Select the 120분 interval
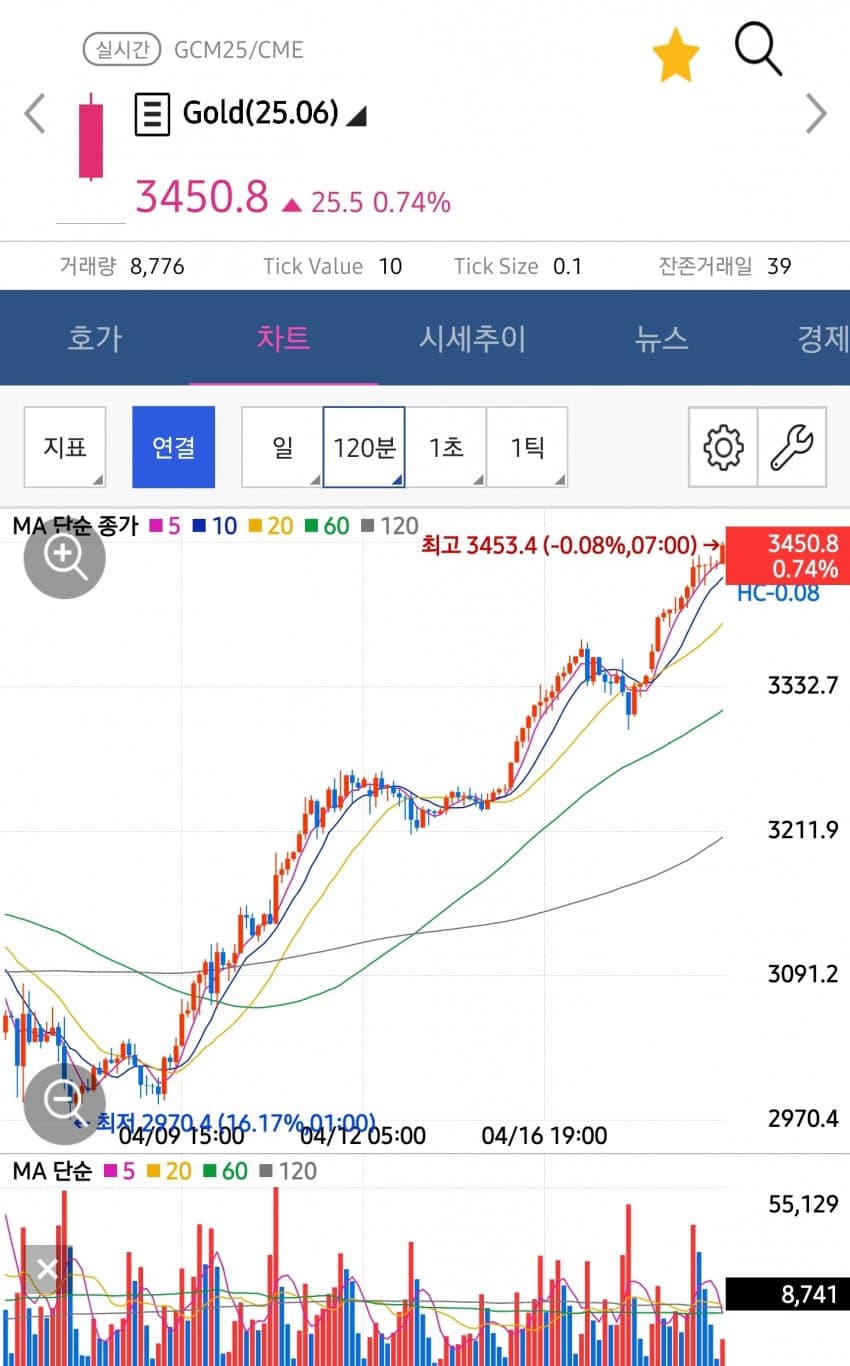 click(x=364, y=447)
